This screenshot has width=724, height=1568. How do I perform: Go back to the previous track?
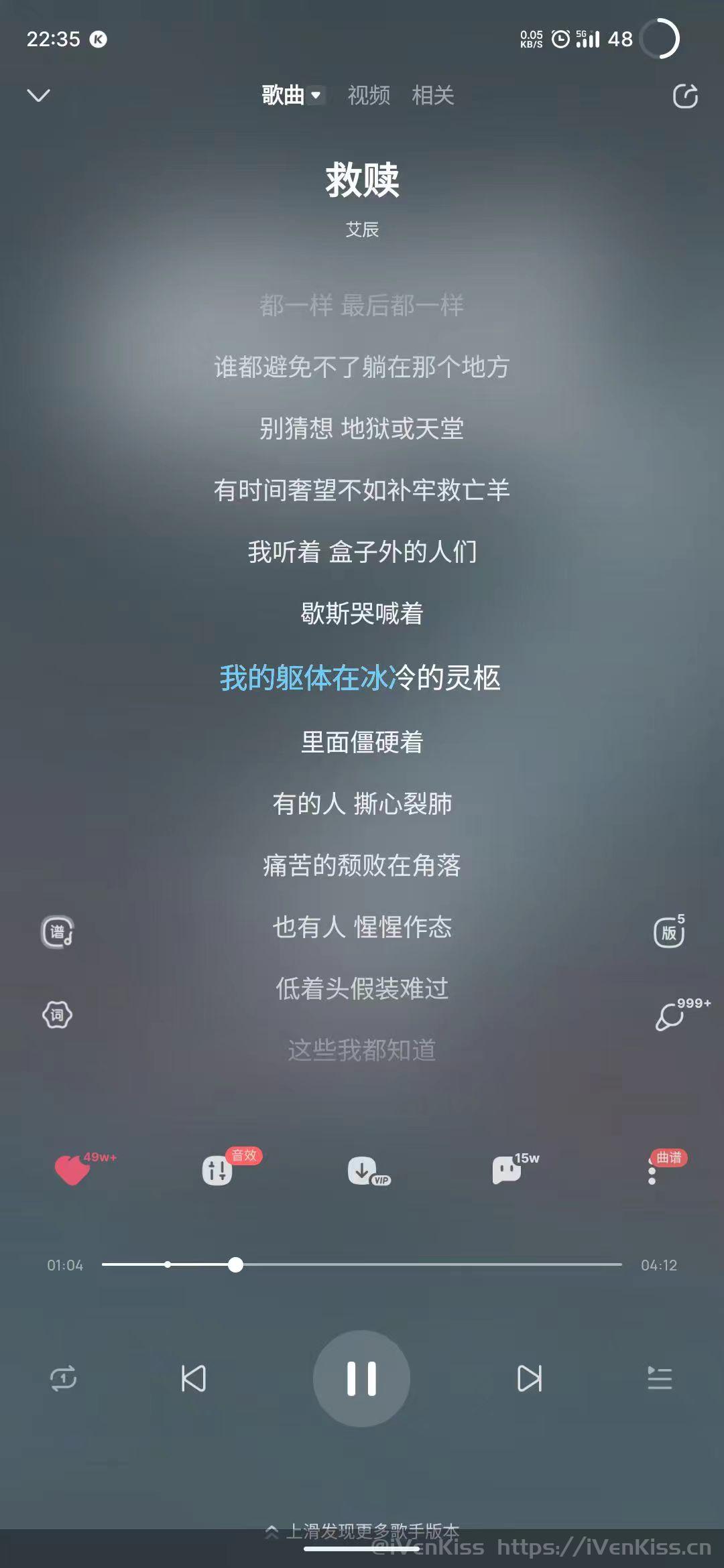(x=194, y=1378)
